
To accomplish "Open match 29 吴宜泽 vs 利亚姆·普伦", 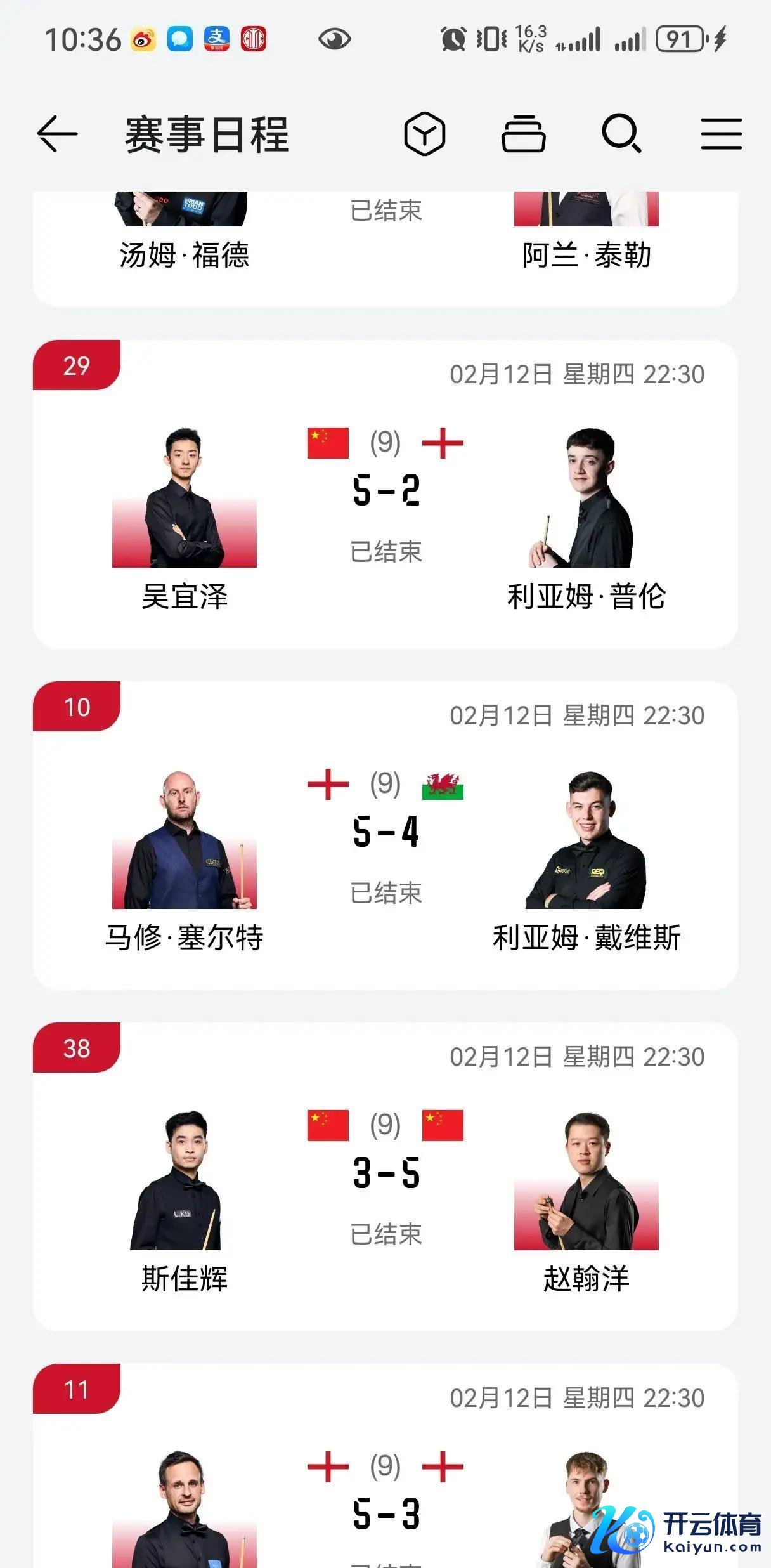I will click(385, 507).
